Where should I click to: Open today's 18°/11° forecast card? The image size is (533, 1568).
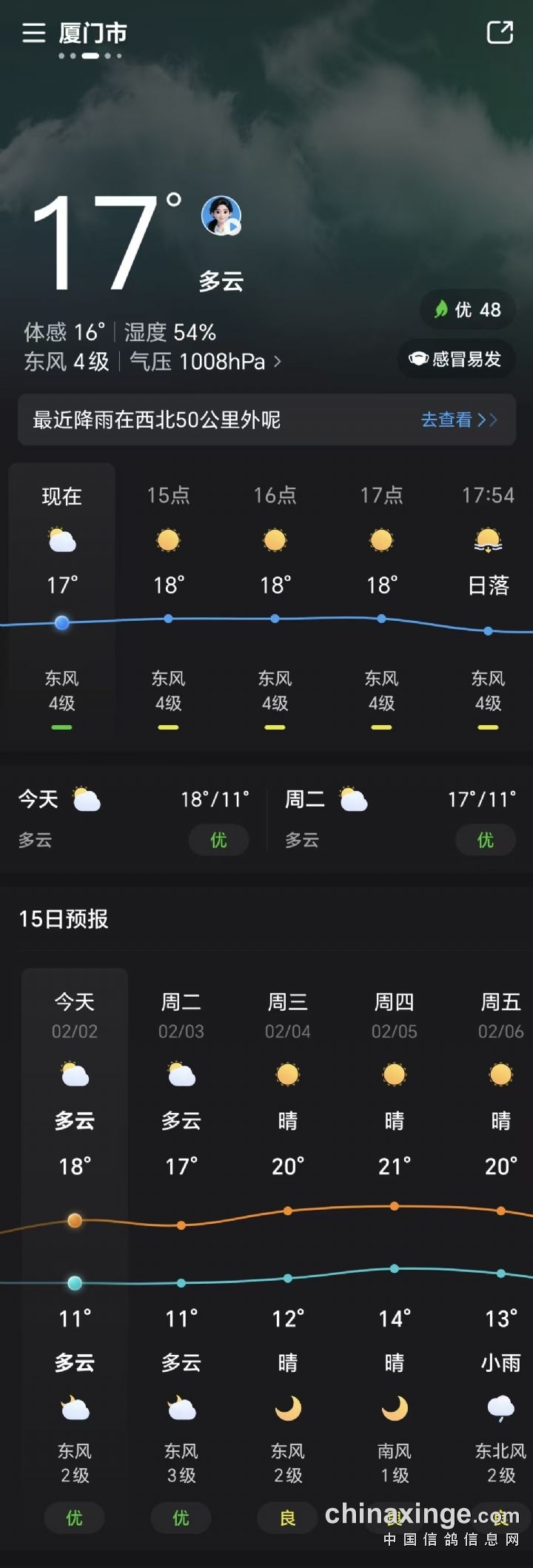pos(133,818)
